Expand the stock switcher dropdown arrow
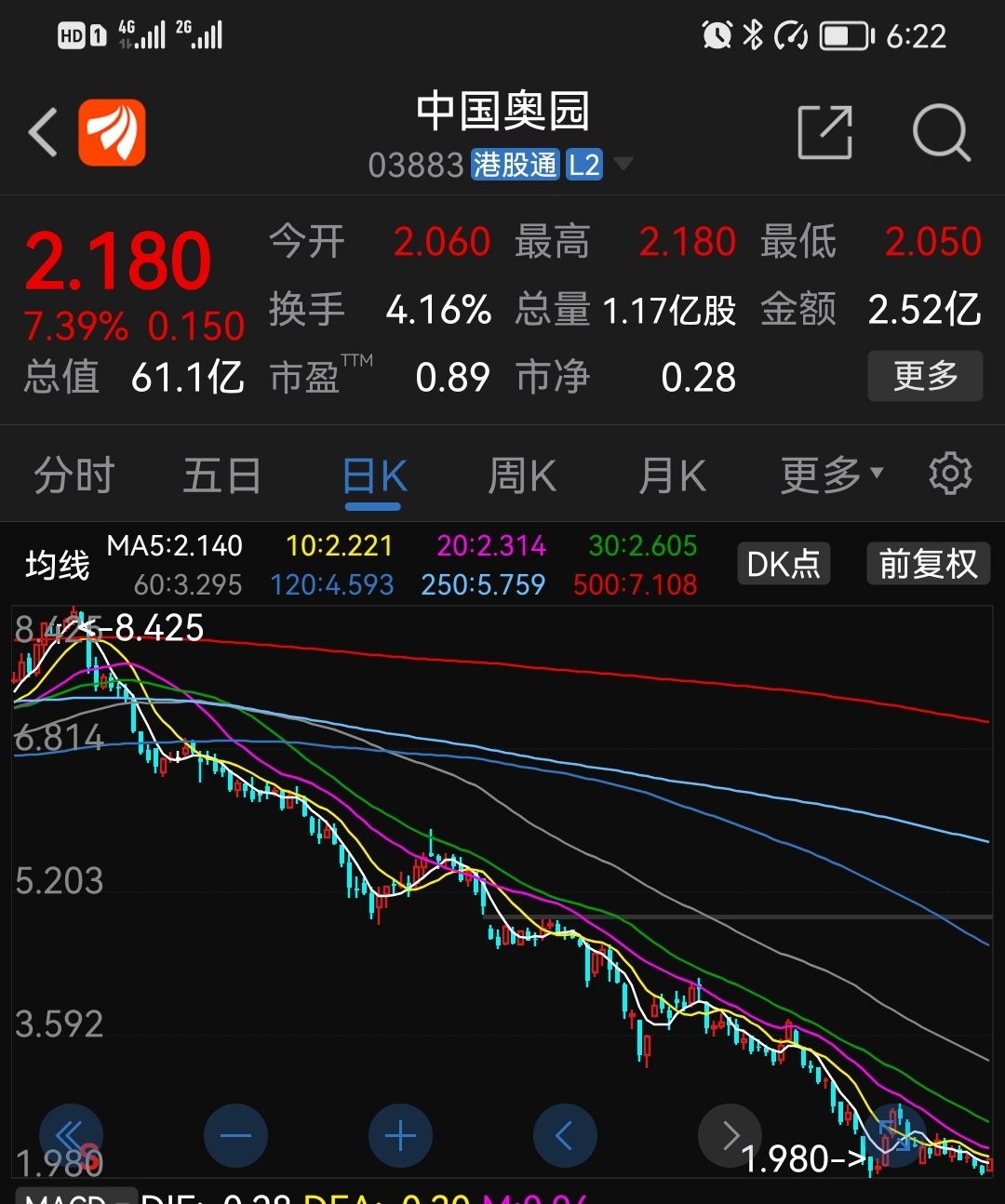 coord(623,165)
